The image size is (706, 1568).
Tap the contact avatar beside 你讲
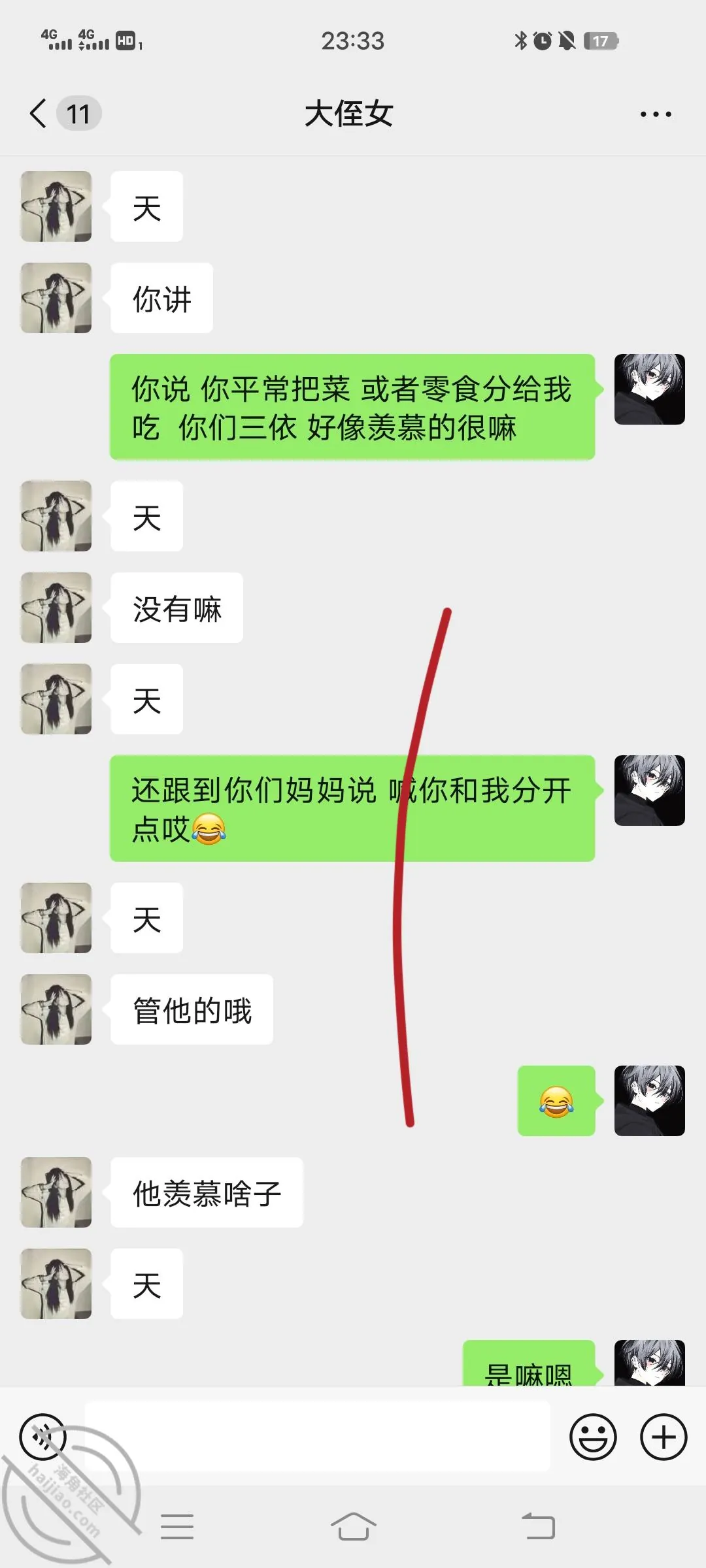click(56, 298)
